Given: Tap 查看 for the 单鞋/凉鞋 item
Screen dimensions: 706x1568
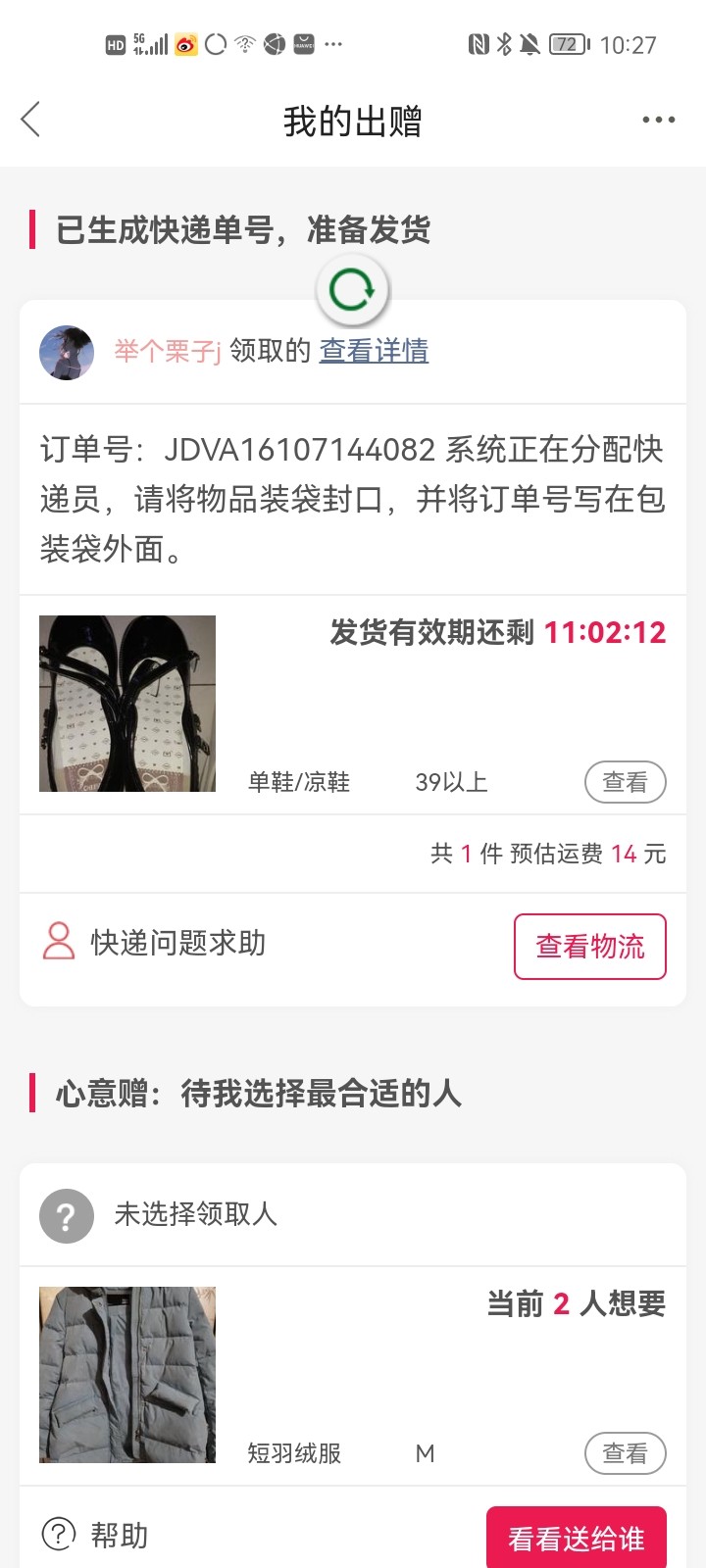Looking at the screenshot, I should click(x=625, y=782).
